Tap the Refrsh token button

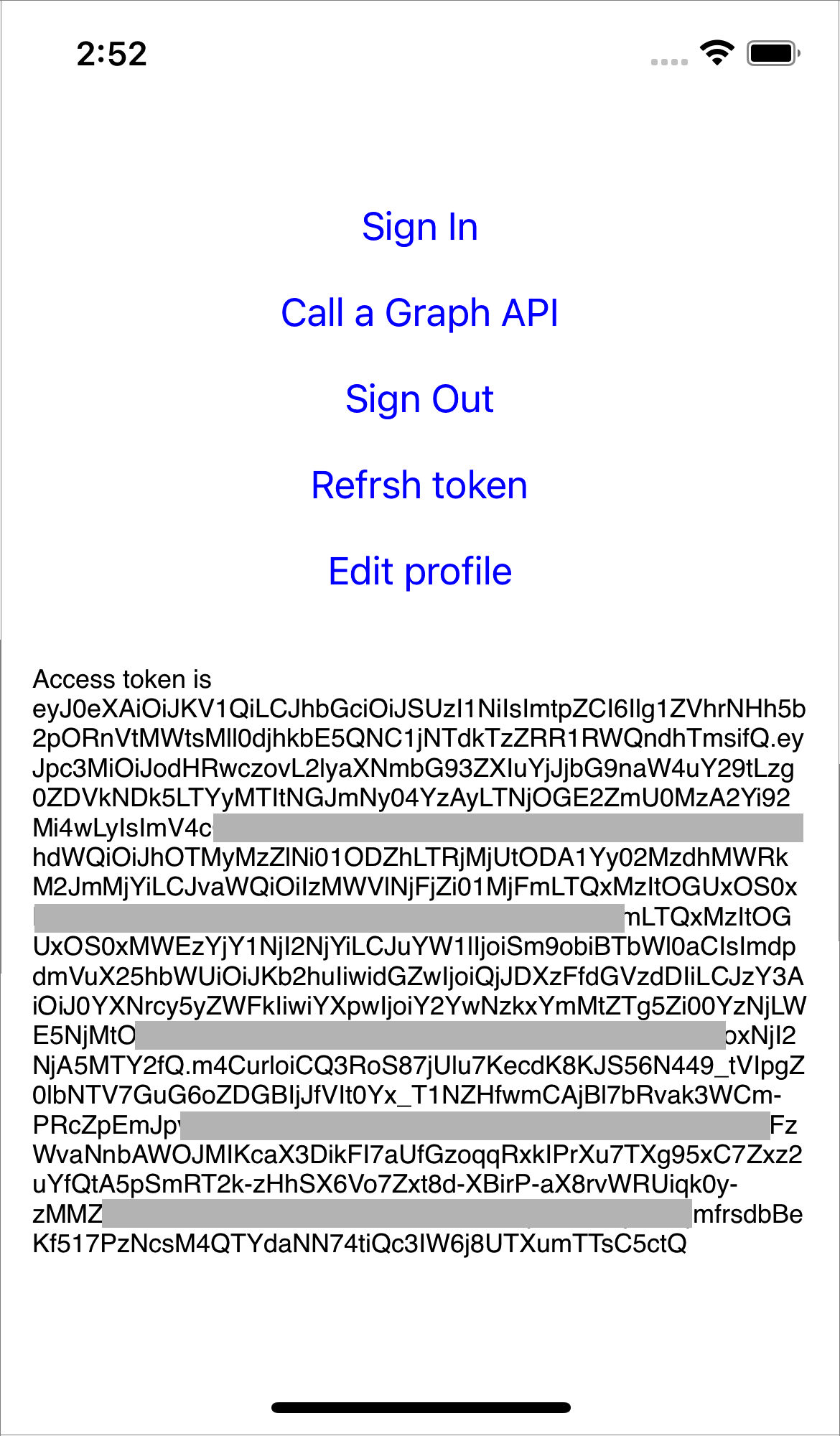(420, 485)
